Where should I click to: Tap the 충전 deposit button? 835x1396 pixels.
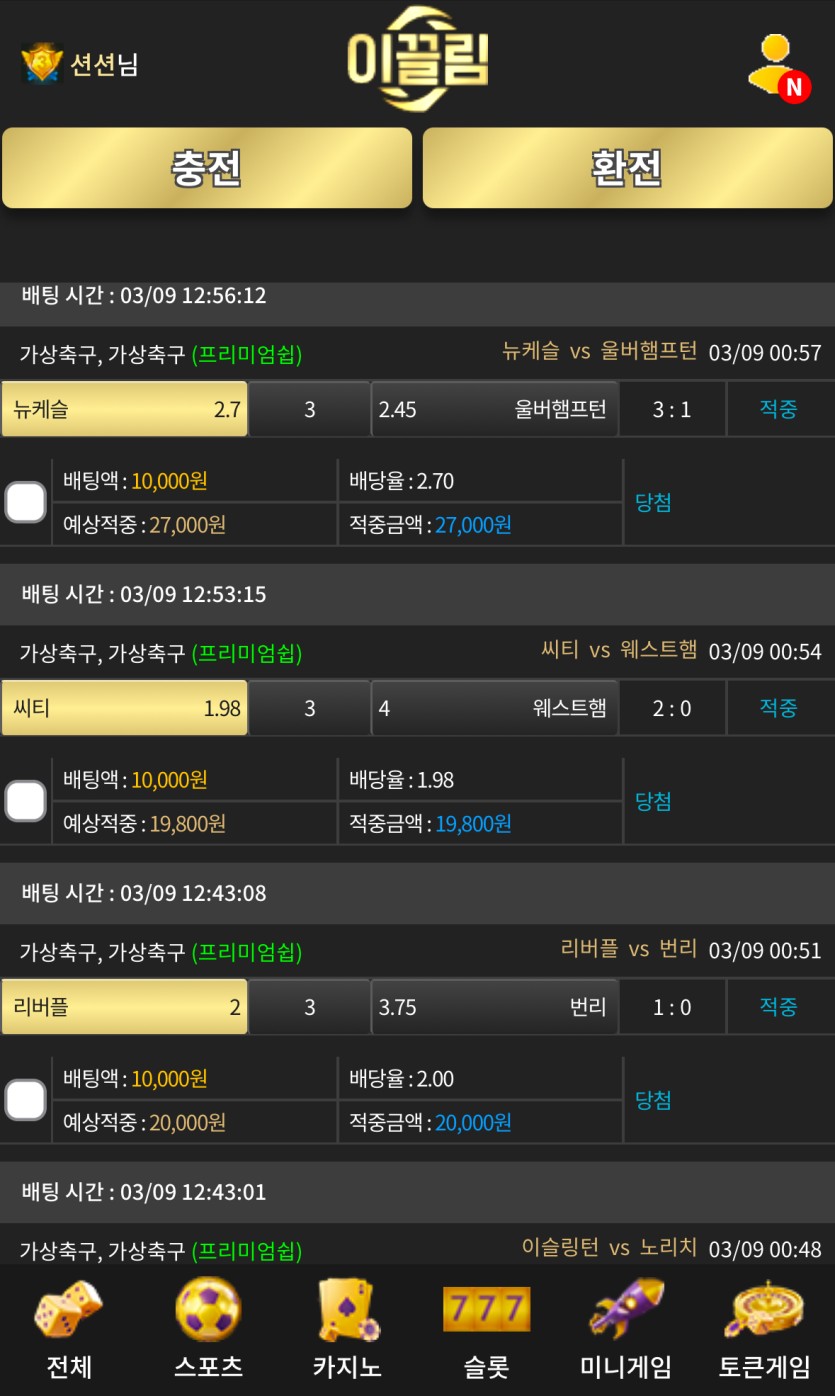[207, 168]
